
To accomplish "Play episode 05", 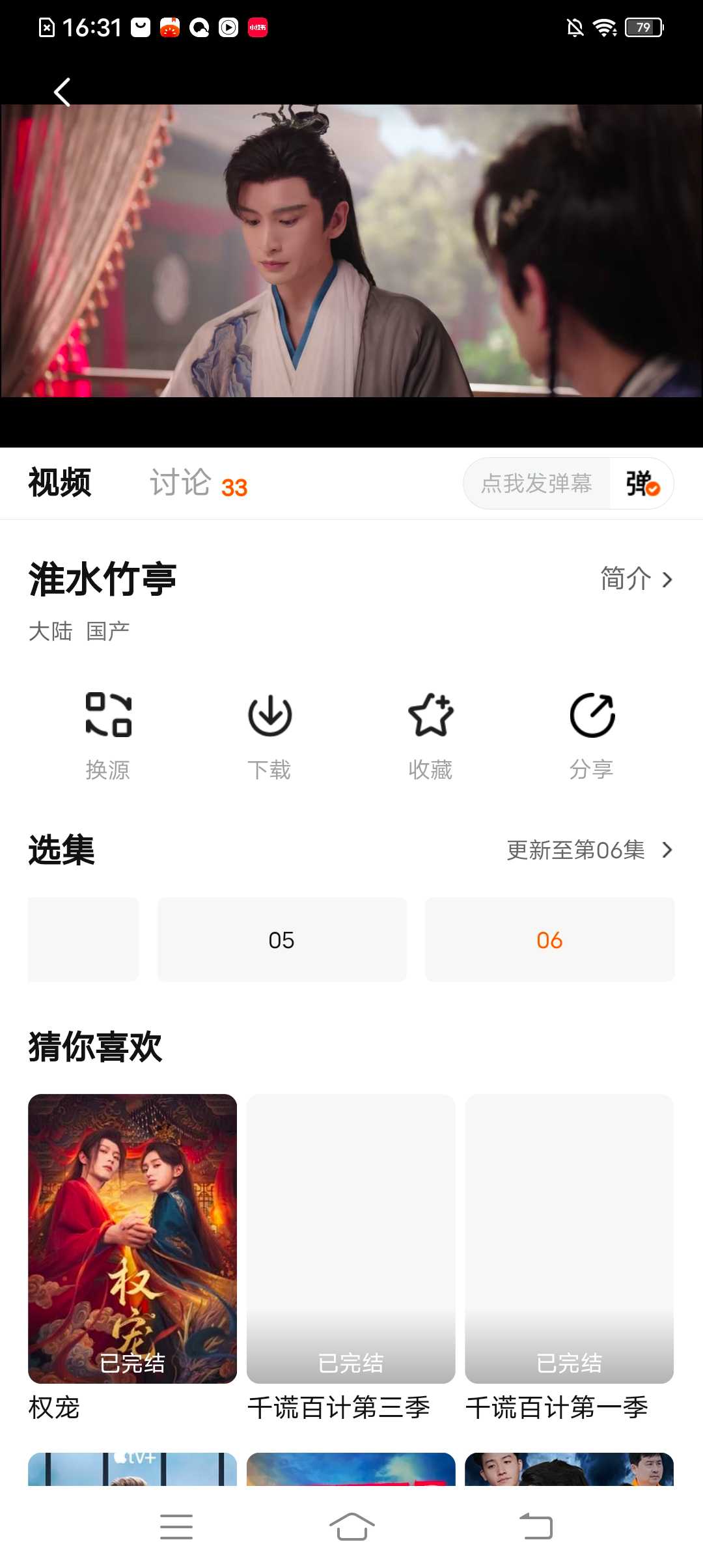I will tap(282, 940).
